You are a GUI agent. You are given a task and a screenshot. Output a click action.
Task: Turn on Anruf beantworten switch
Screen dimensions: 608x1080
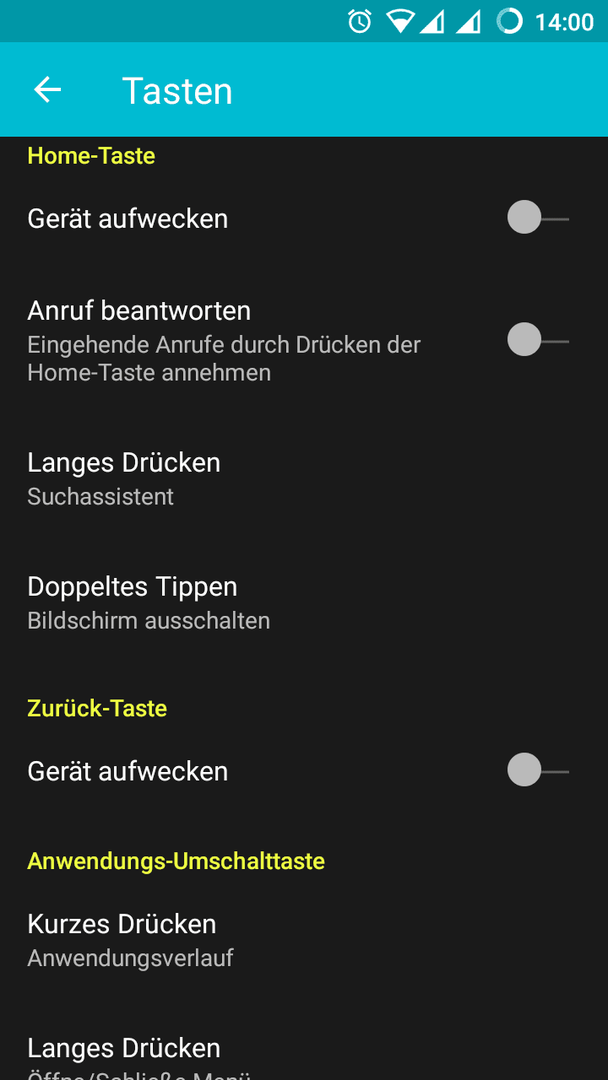click(x=538, y=340)
